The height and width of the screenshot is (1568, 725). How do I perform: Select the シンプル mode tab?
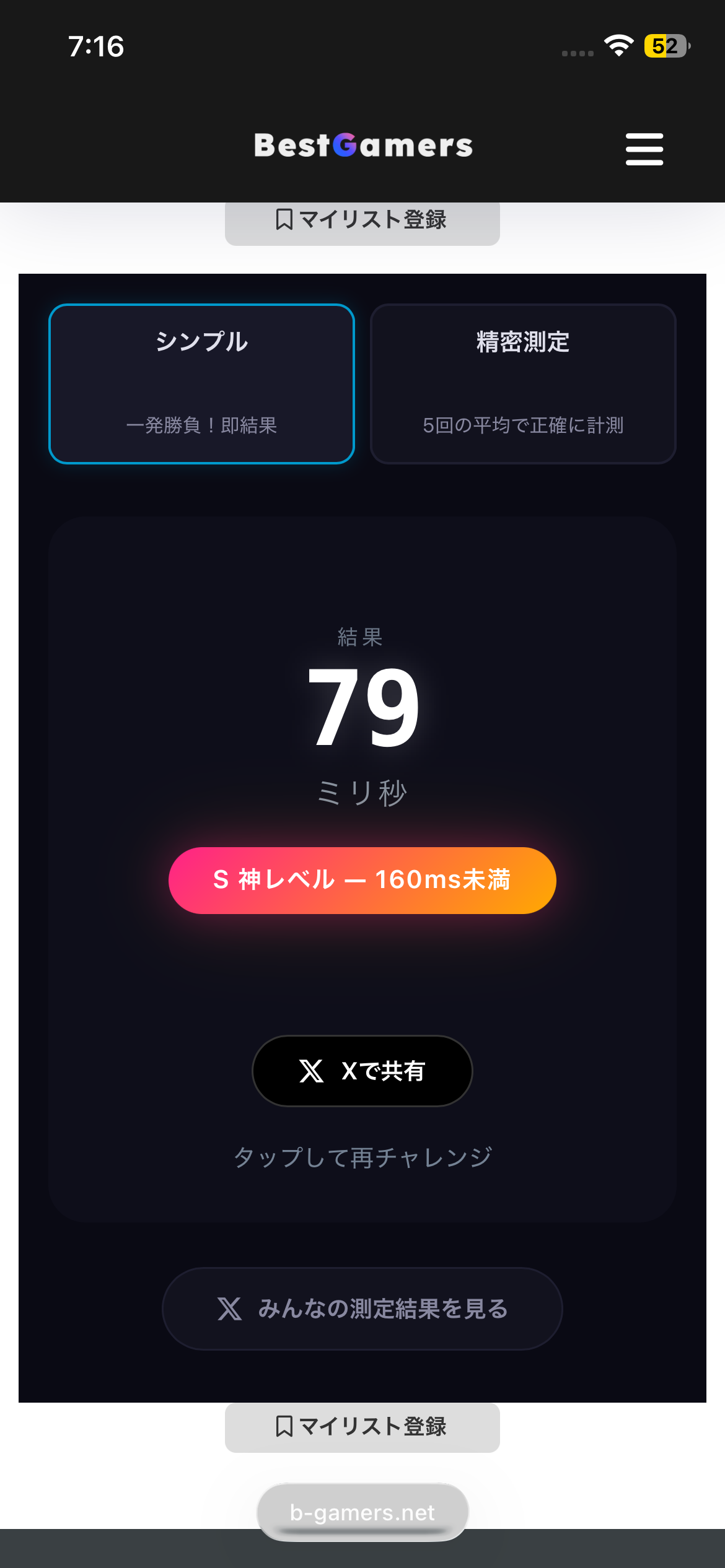tap(201, 383)
